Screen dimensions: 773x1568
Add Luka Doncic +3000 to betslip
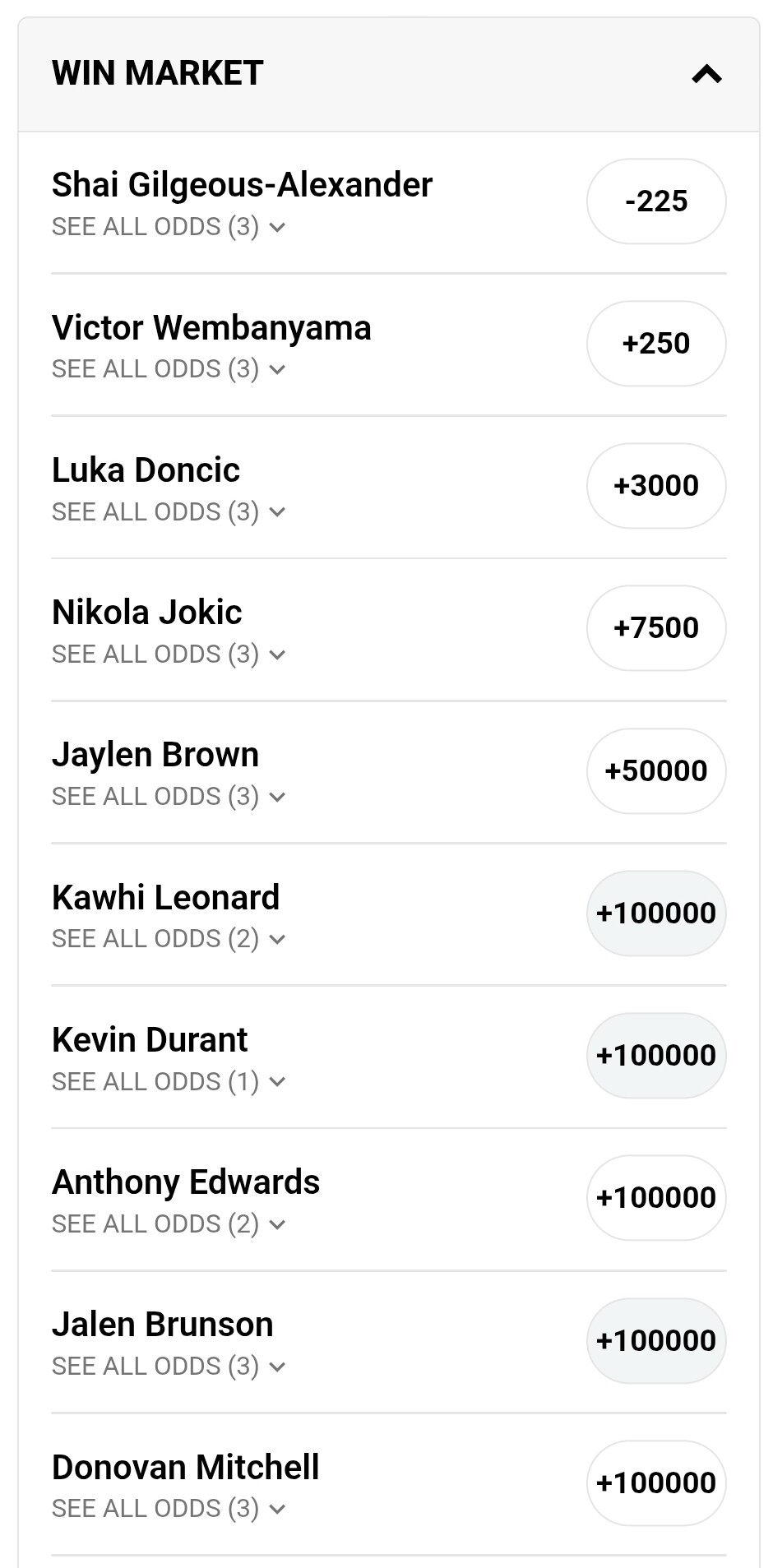pyautogui.click(x=655, y=486)
